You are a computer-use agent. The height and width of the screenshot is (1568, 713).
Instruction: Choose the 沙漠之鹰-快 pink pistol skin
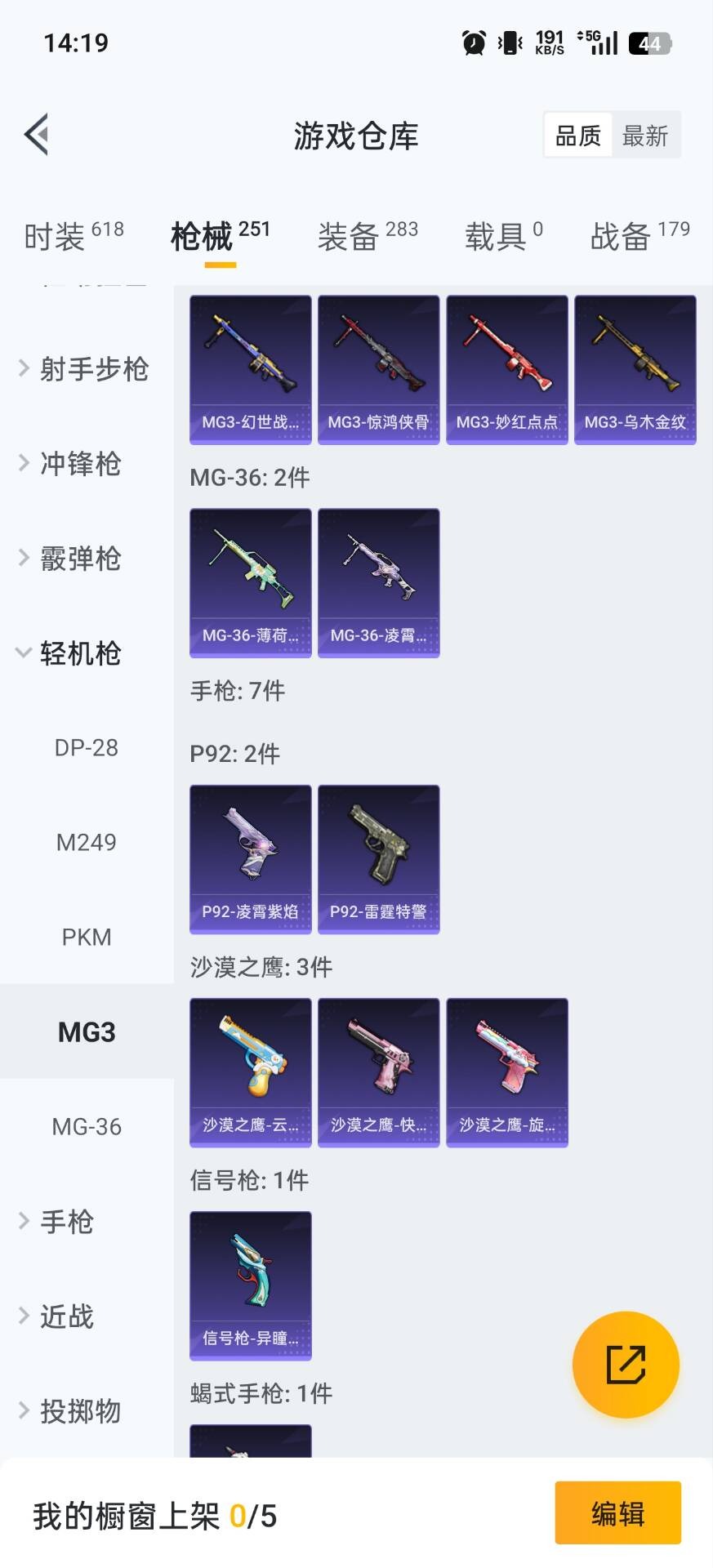(x=378, y=1072)
